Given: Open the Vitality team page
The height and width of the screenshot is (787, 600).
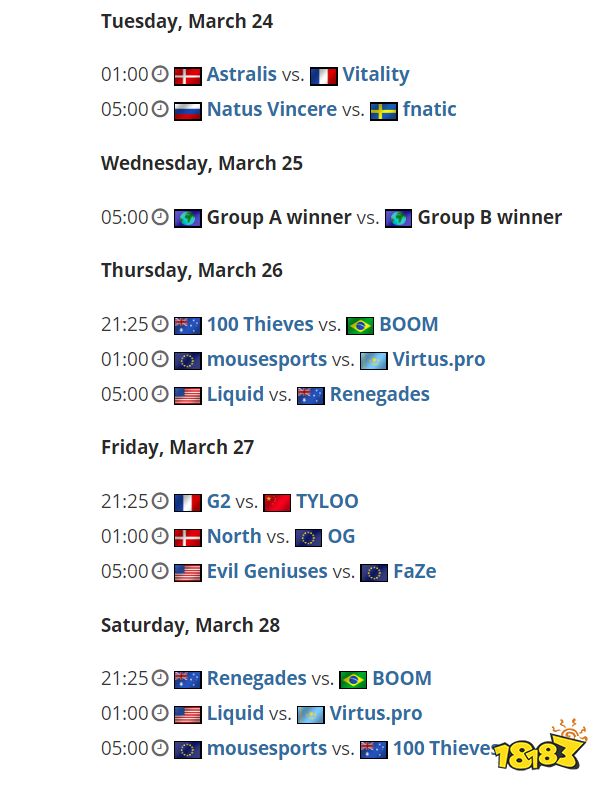Looking at the screenshot, I should (x=375, y=74).
